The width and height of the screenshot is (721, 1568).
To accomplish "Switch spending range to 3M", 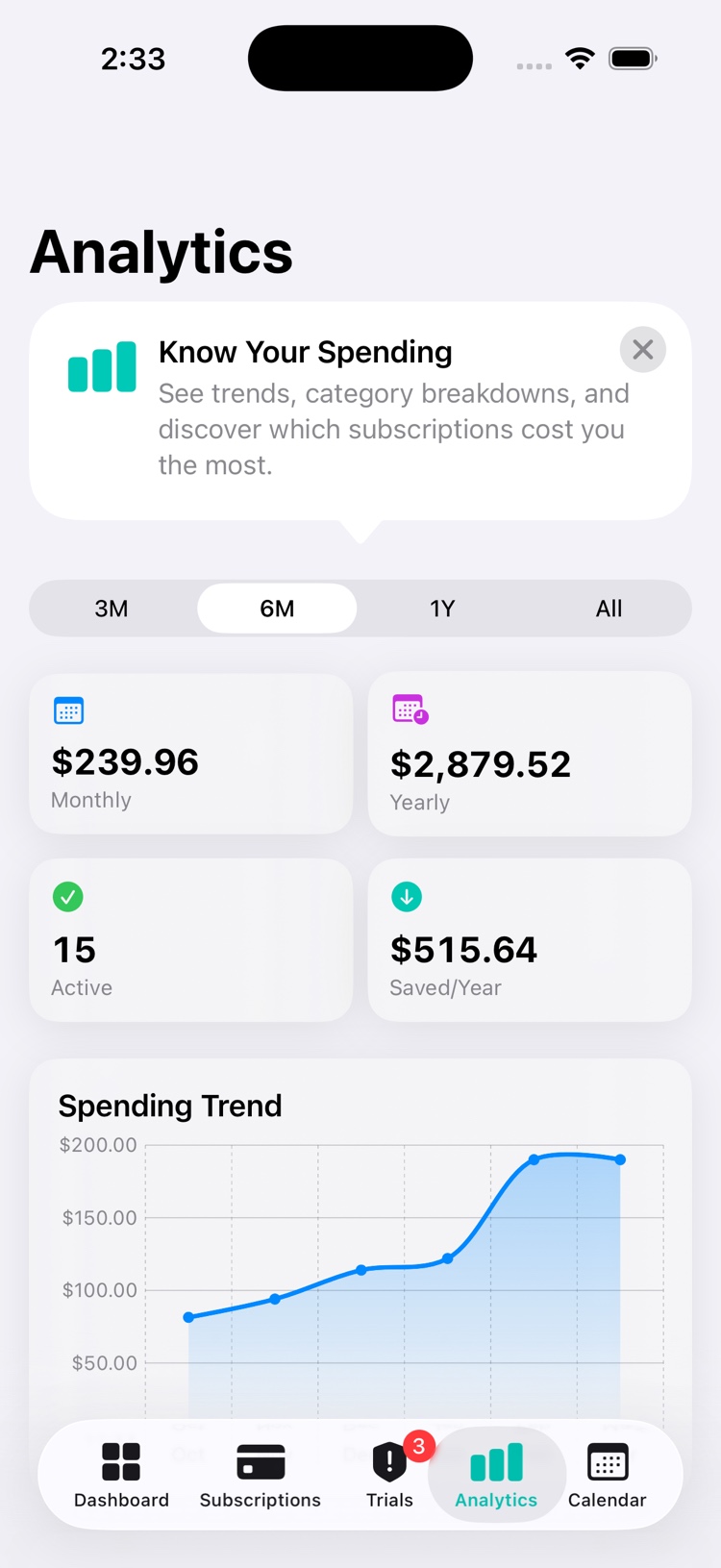I will (112, 608).
